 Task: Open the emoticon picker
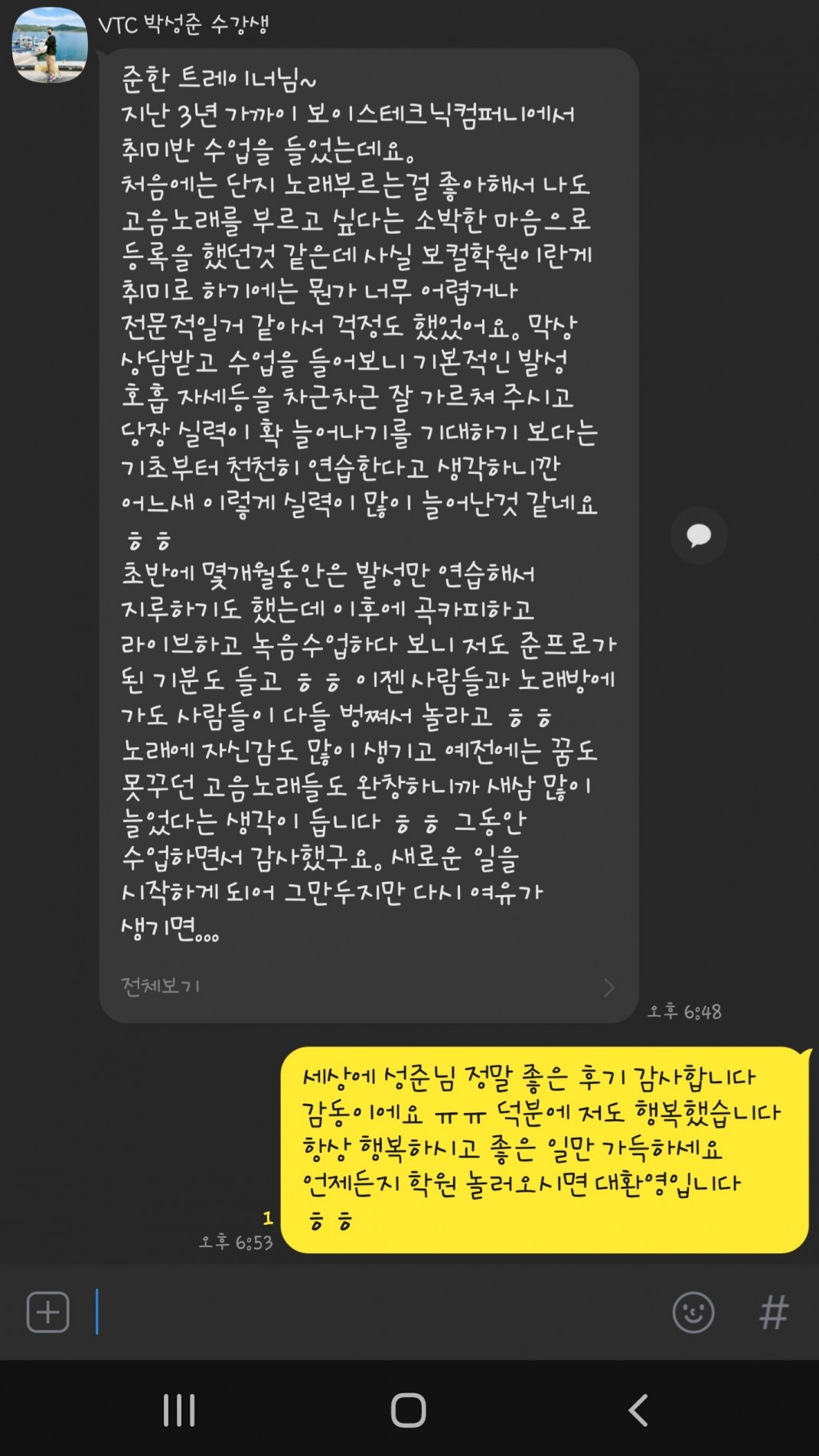693,1312
